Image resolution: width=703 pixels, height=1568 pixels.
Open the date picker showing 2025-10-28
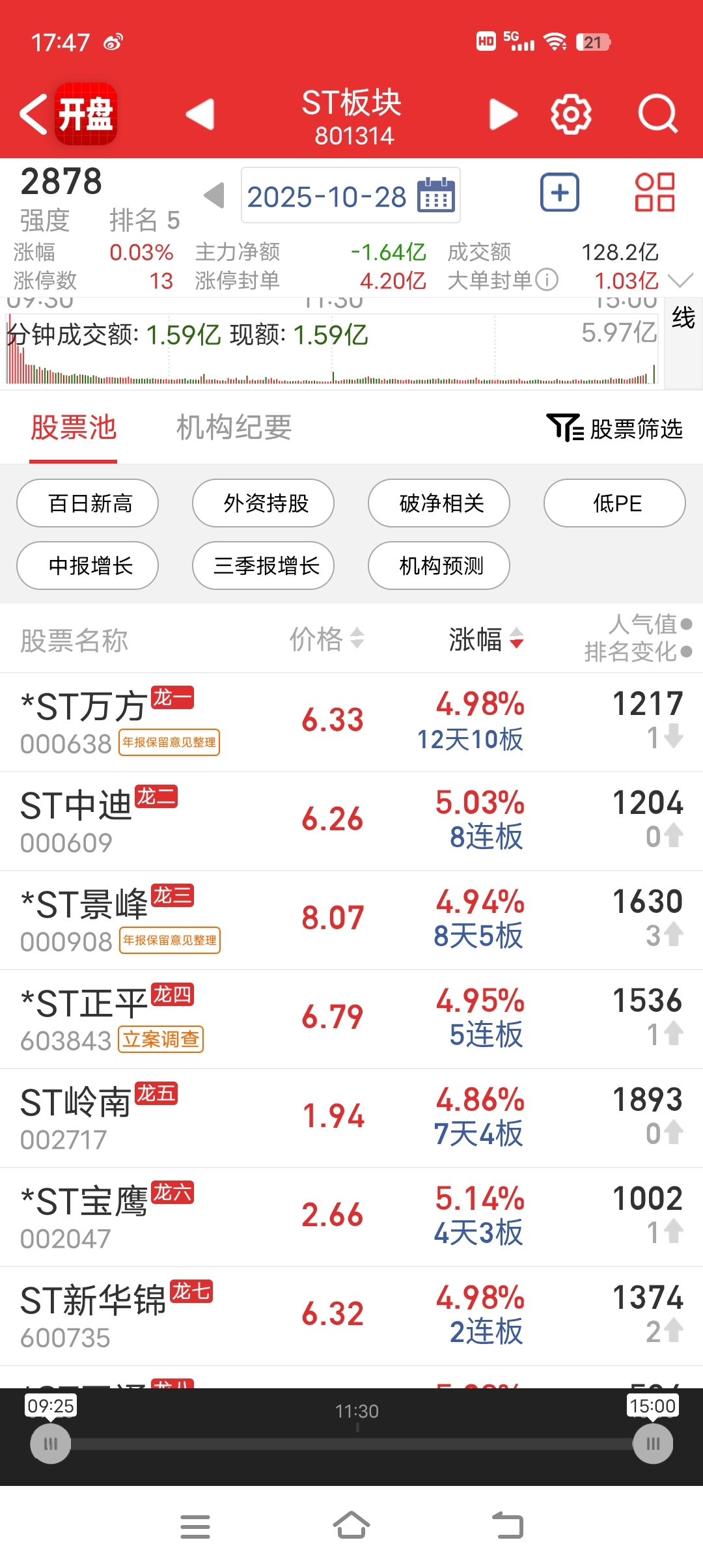click(350, 195)
